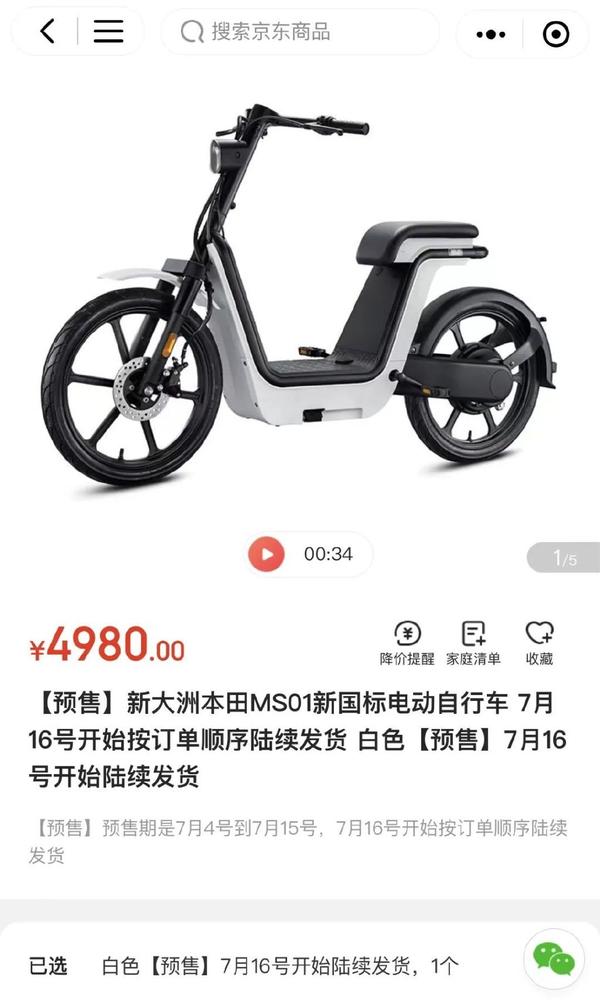Image resolution: width=600 pixels, height=1008 pixels.
Task: Add to 家庭清单 family list
Action: (473, 643)
